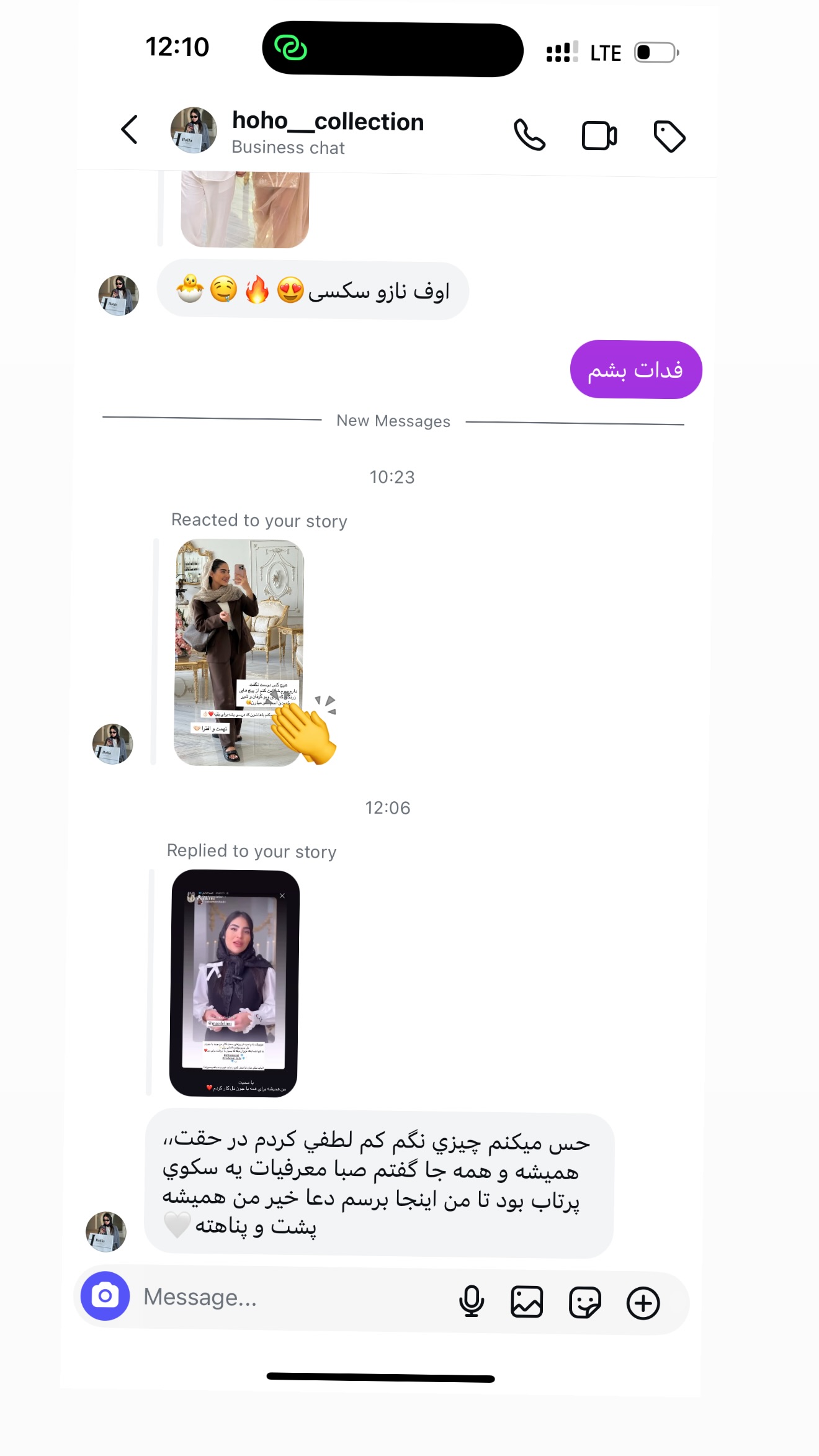Open story reacted to with clapping hands
The image size is (819, 1456).
coord(239,652)
